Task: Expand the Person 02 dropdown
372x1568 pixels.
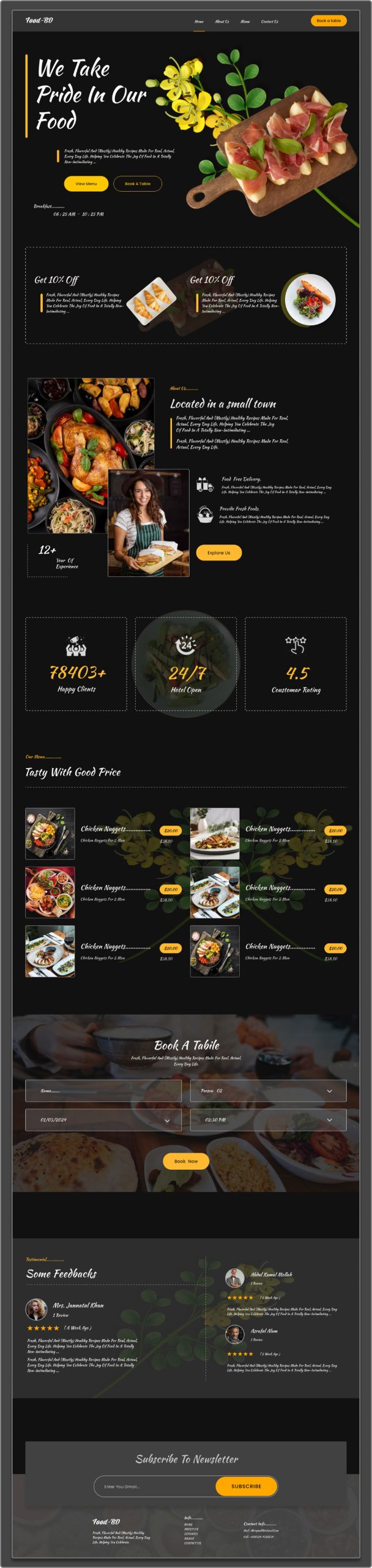Action: tap(268, 1091)
